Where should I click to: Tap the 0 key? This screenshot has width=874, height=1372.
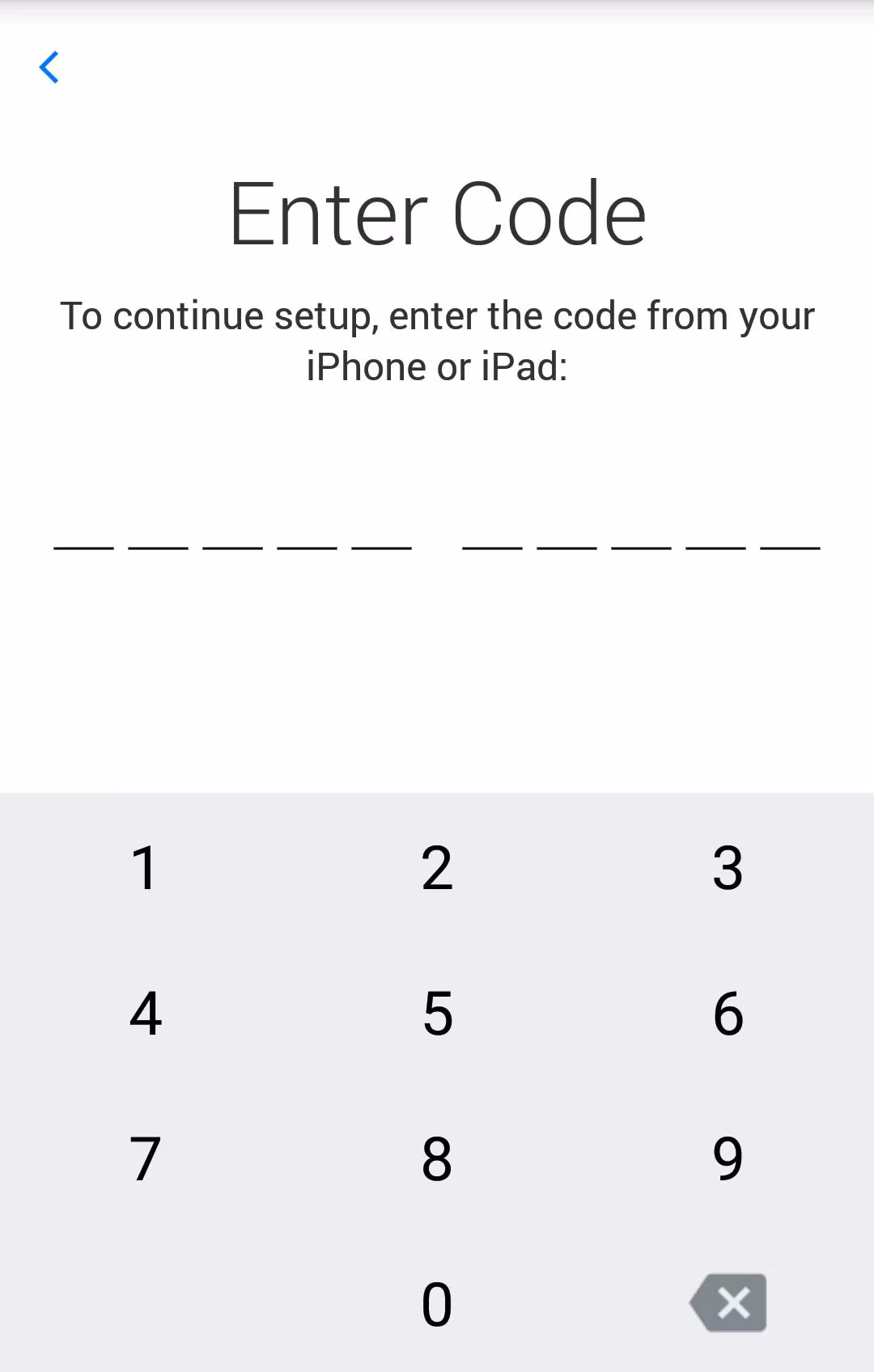[437, 1304]
